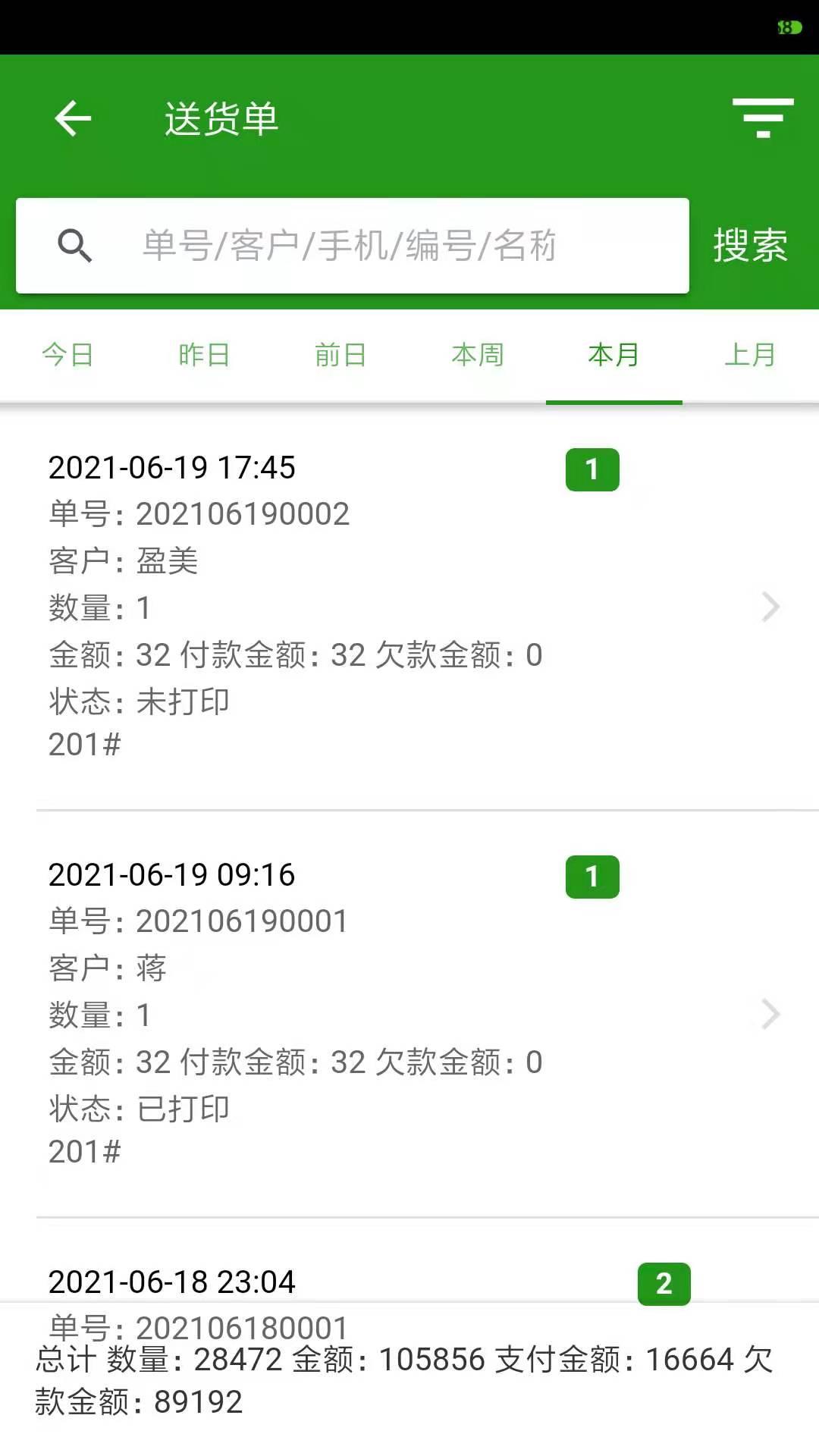Open the filter icon at top right
The width and height of the screenshot is (819, 1456).
763,118
